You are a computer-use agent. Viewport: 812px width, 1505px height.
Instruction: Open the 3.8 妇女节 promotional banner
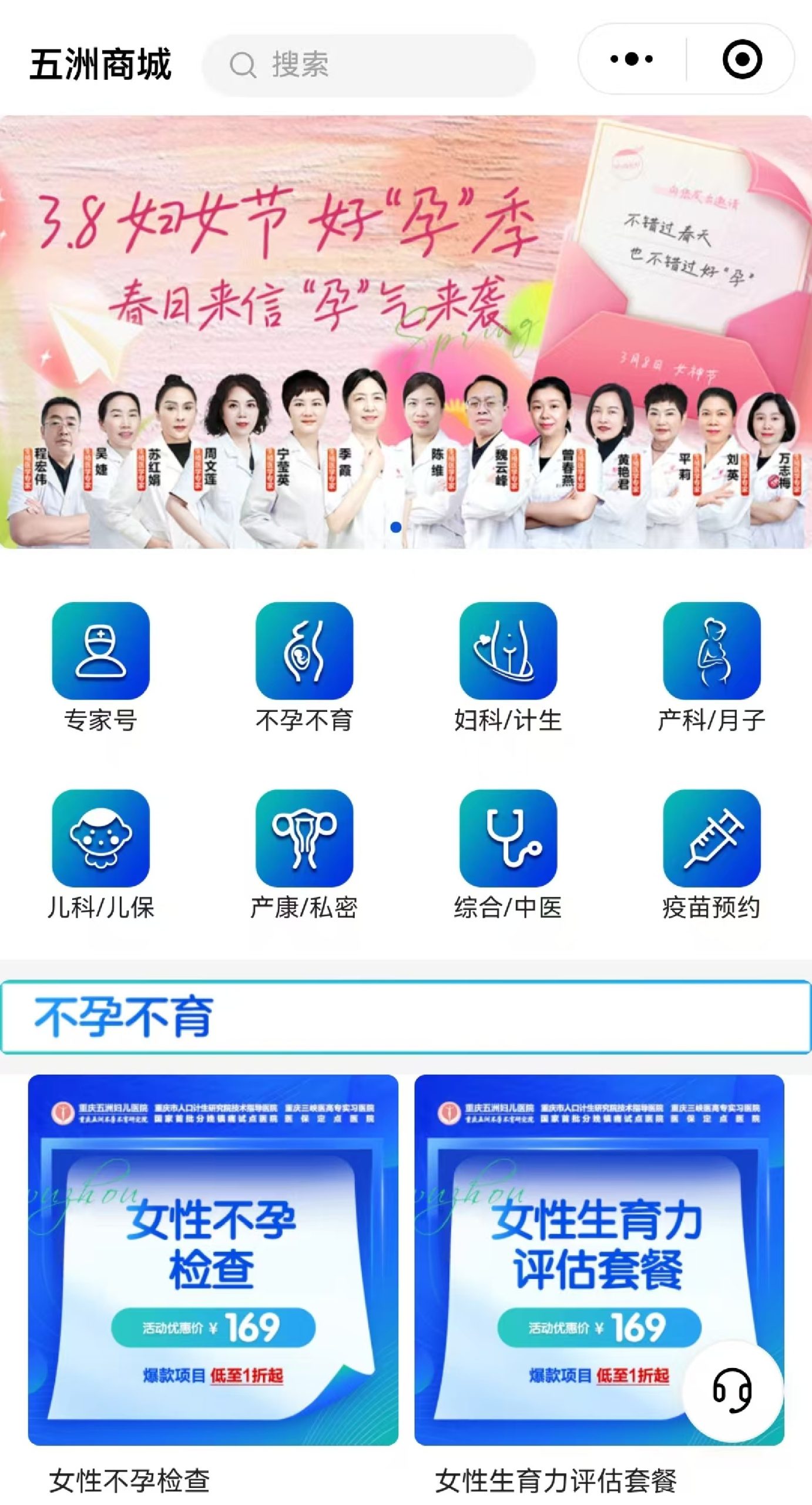pos(405,332)
